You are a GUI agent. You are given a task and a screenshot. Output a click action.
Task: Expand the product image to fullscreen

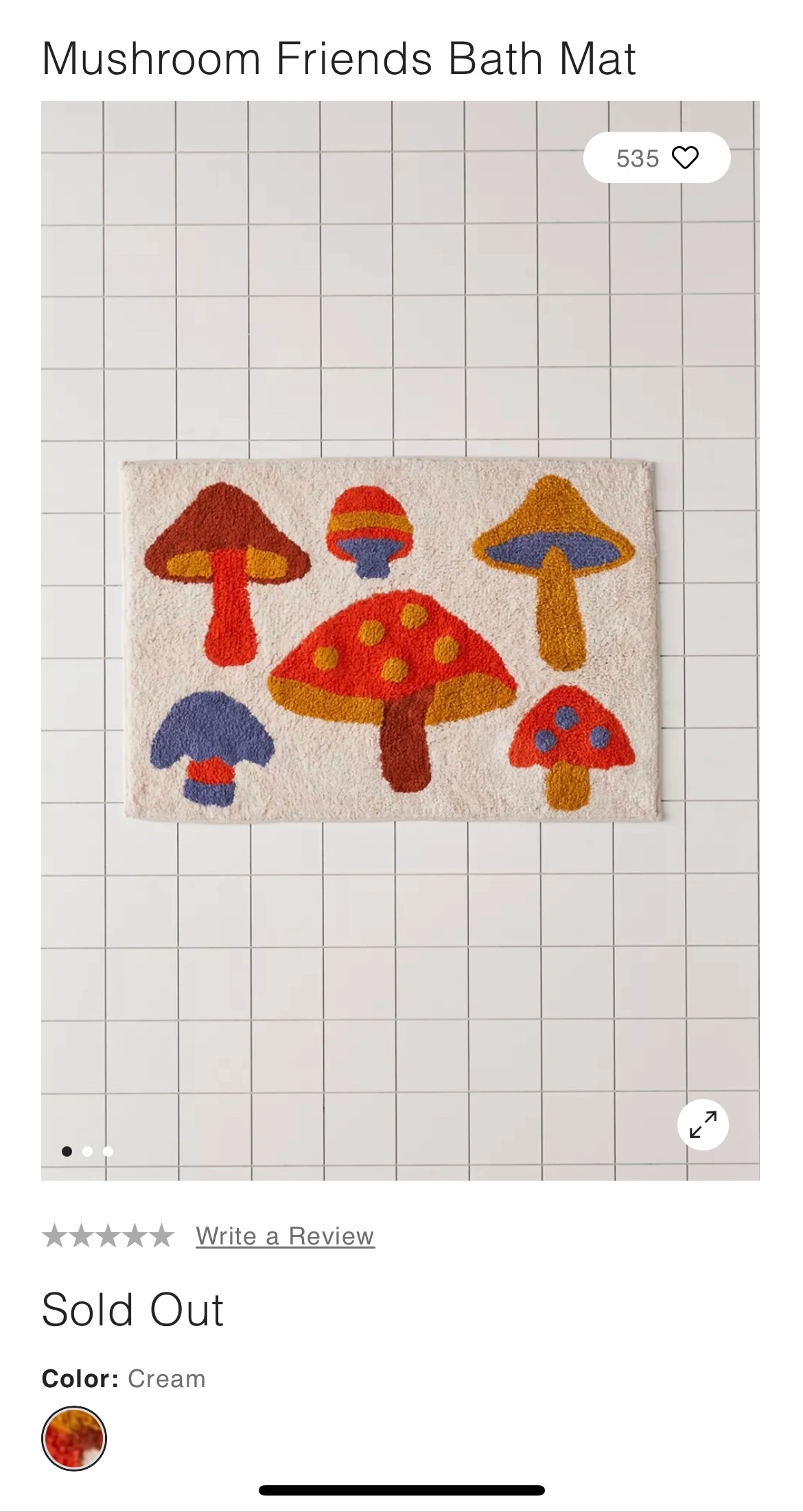point(703,1124)
